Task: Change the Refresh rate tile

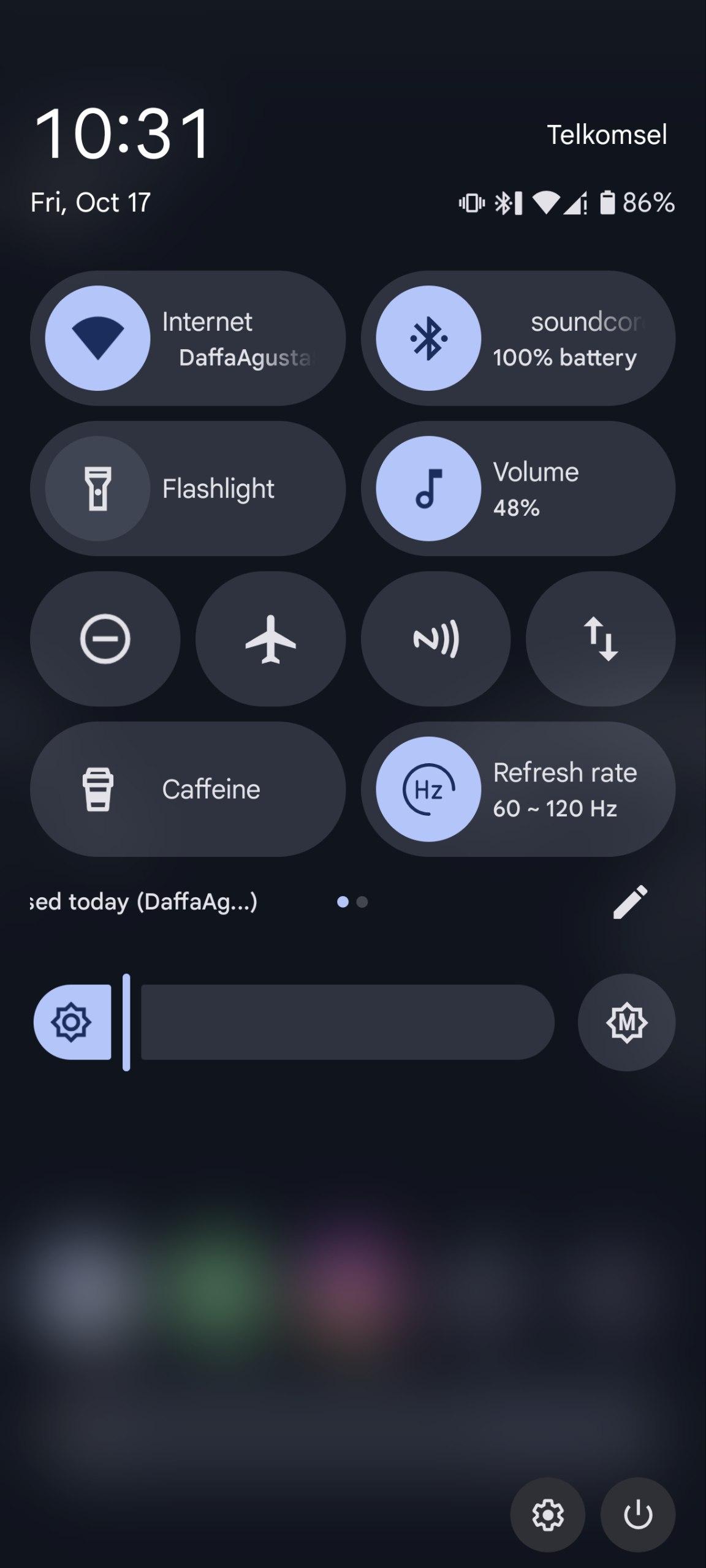Action: pos(518,789)
